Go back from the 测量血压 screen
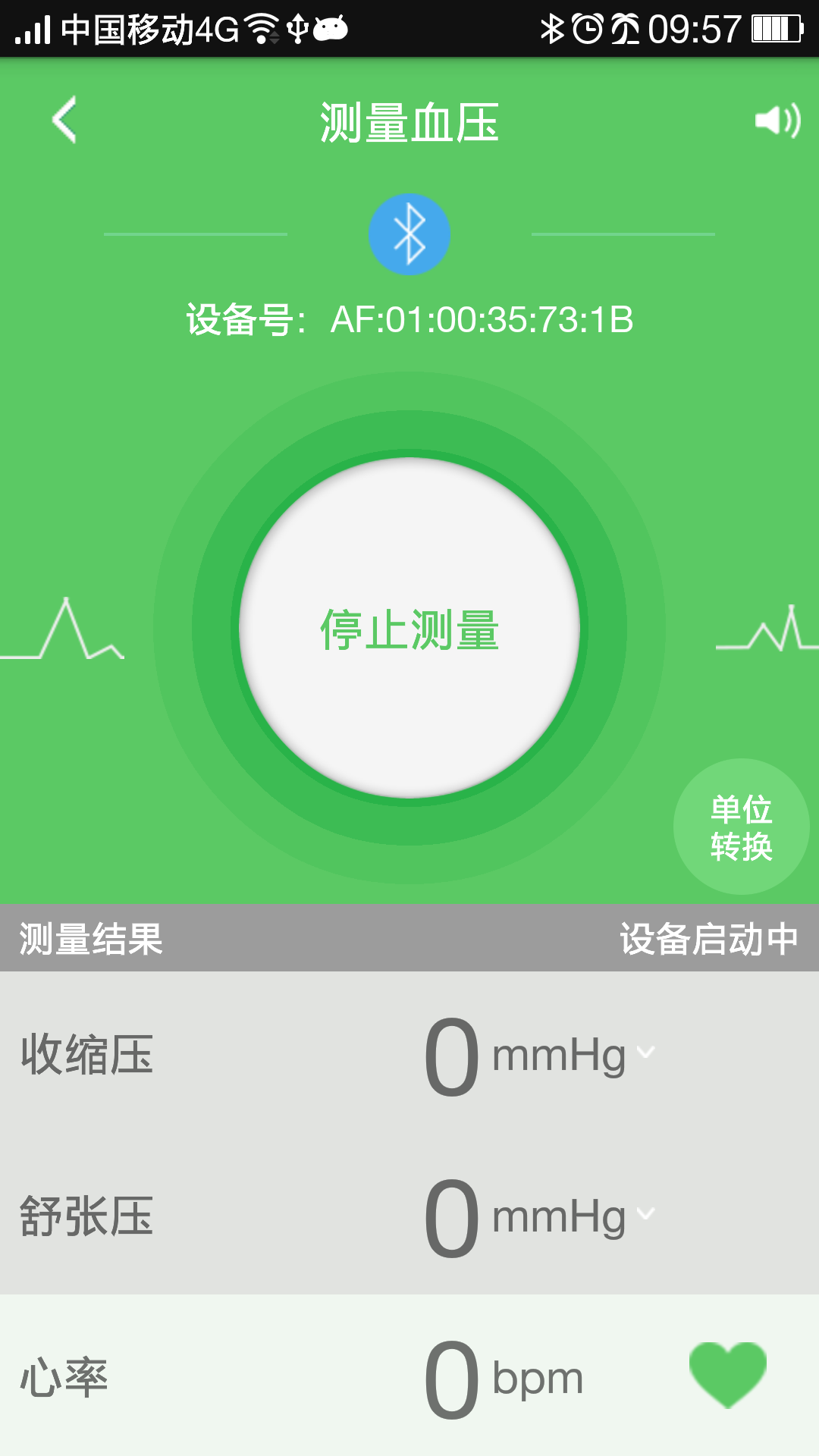This screenshot has height=1456, width=819. point(65,120)
